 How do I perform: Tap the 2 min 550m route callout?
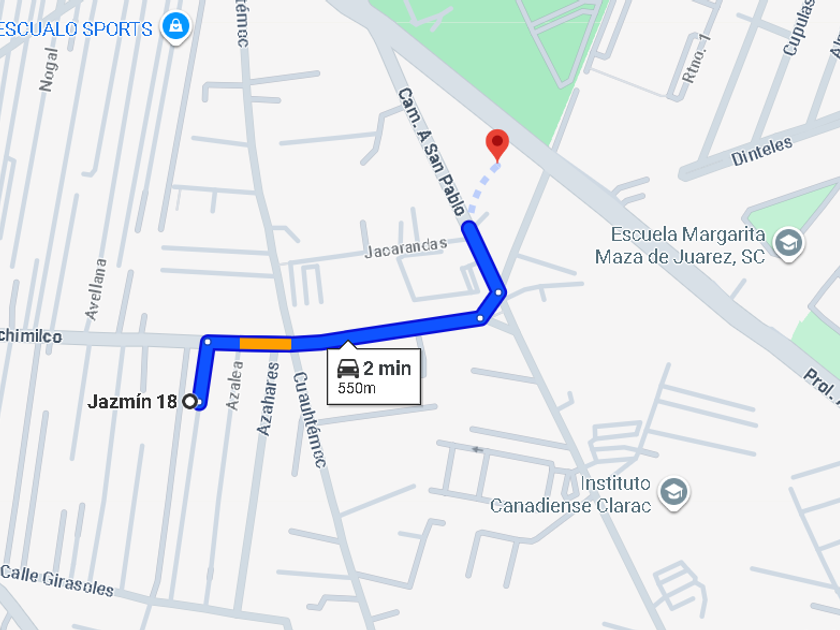point(374,376)
